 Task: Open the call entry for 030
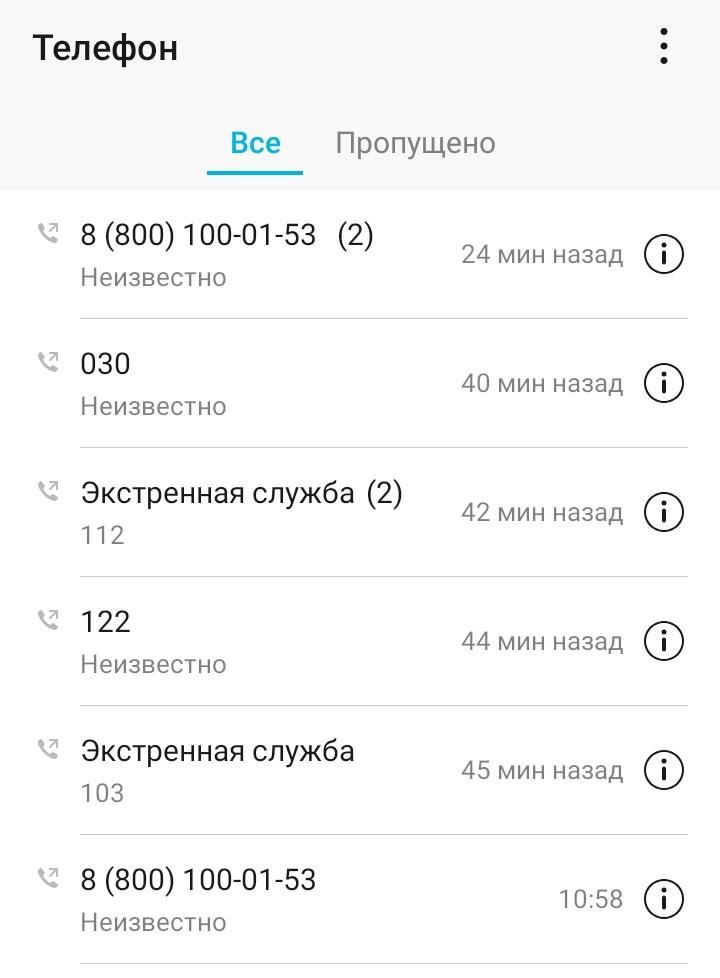[250, 383]
